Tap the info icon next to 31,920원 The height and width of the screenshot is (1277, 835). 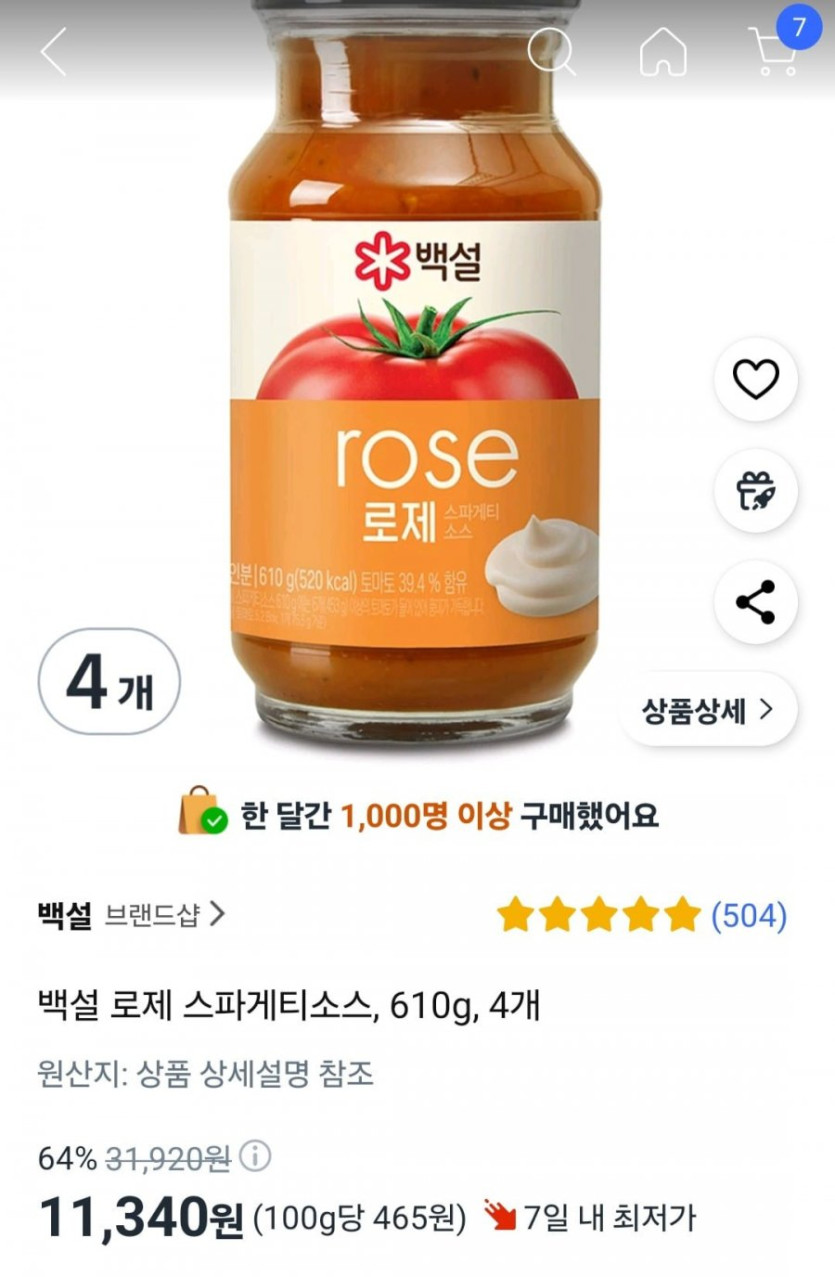coord(257,1158)
